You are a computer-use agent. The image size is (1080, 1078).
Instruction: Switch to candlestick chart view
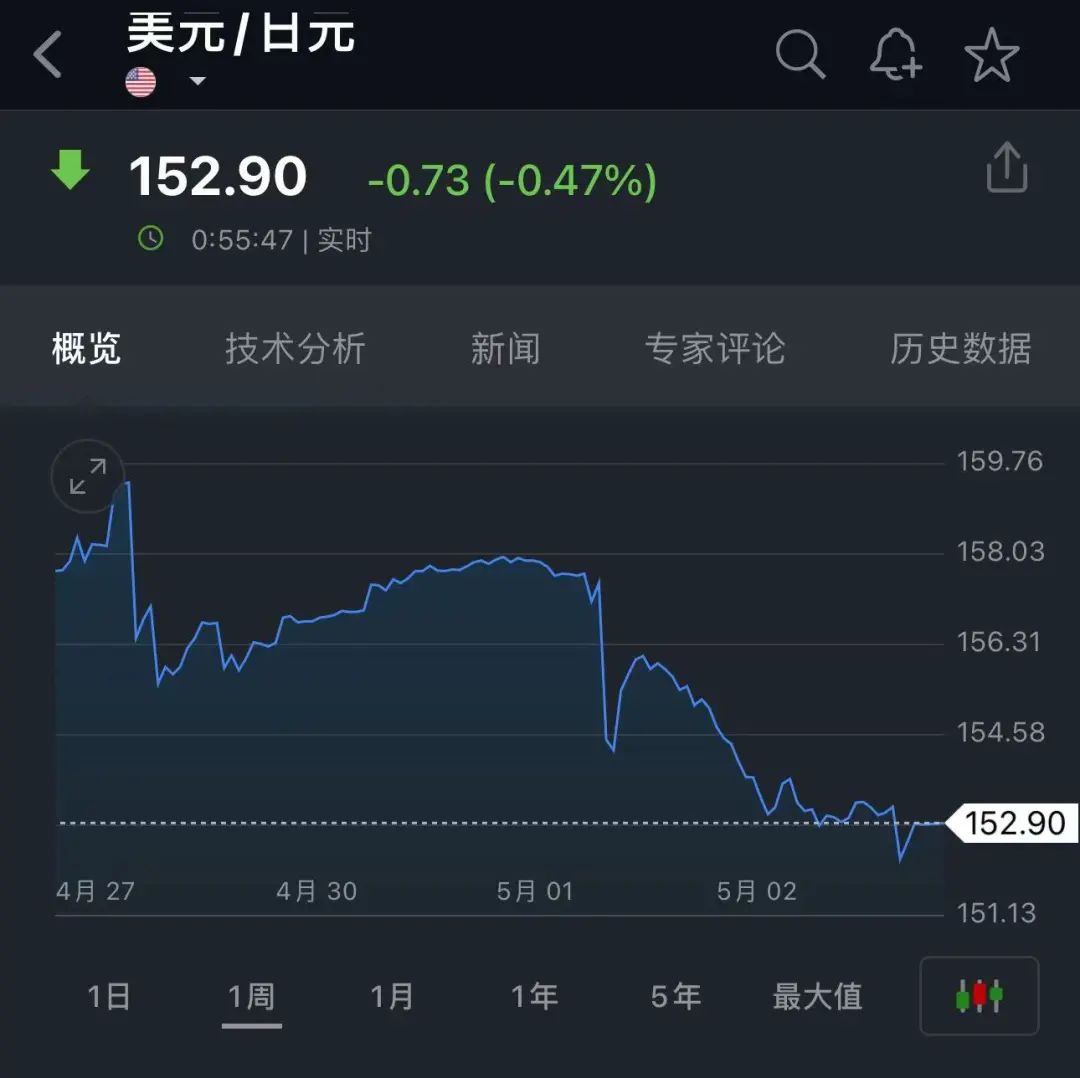click(979, 996)
